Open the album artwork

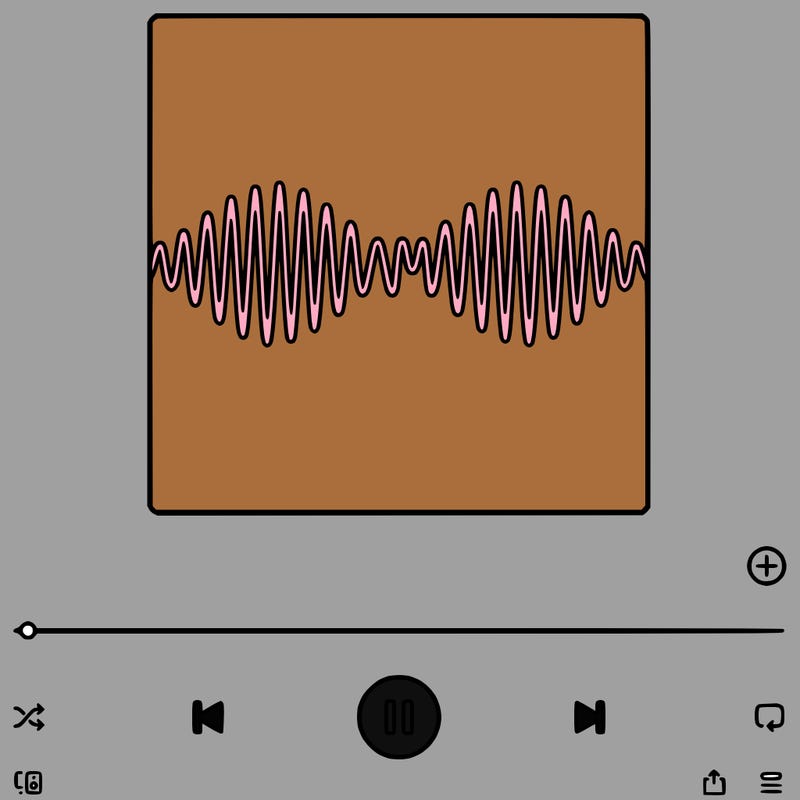399,265
